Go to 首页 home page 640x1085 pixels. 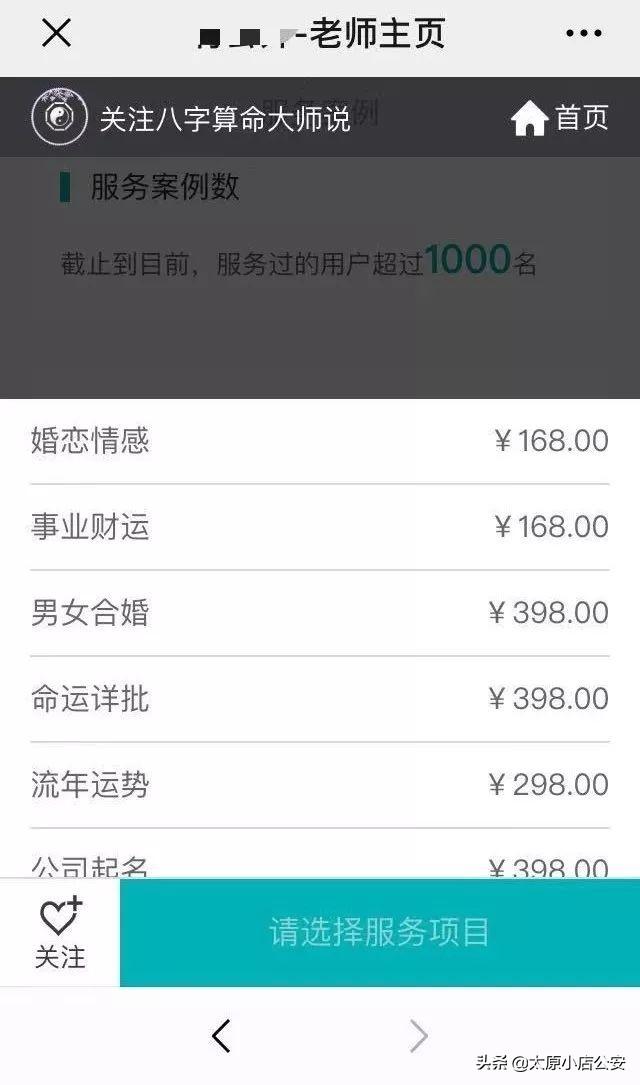tap(560, 118)
